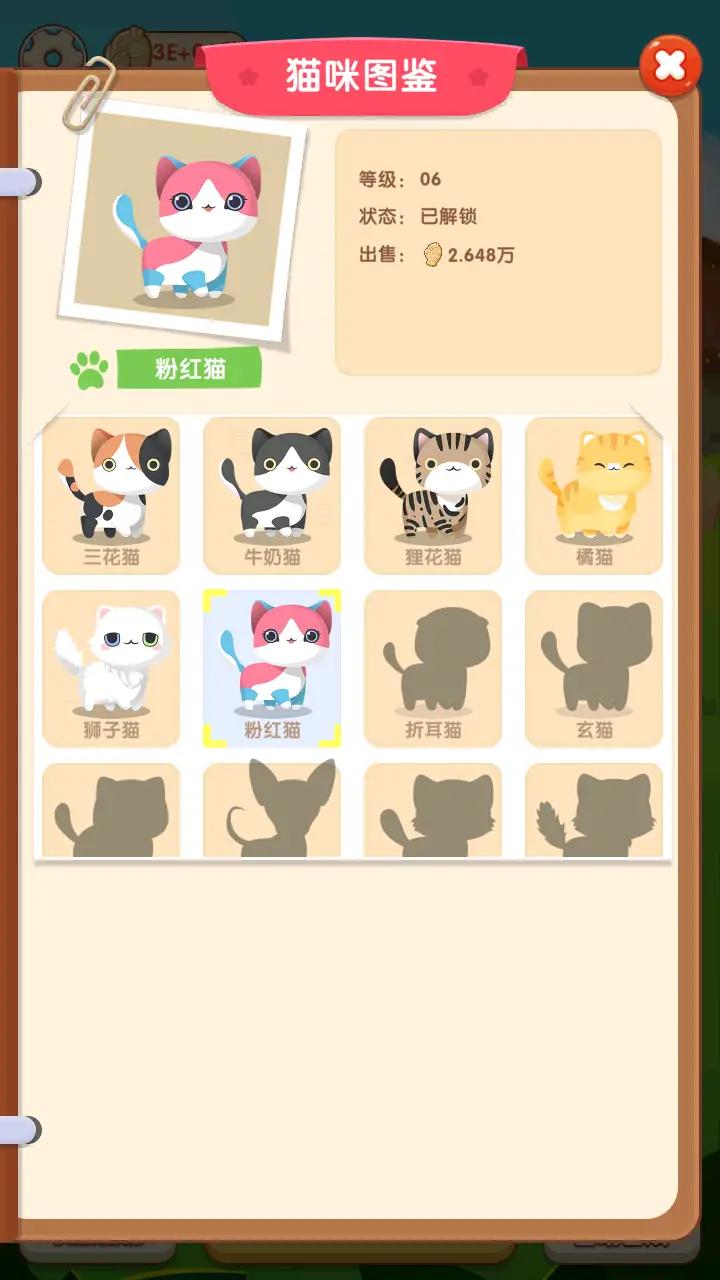The image size is (720, 1280).
Task: Select the 牛奶猫 cat card
Action: click(272, 495)
